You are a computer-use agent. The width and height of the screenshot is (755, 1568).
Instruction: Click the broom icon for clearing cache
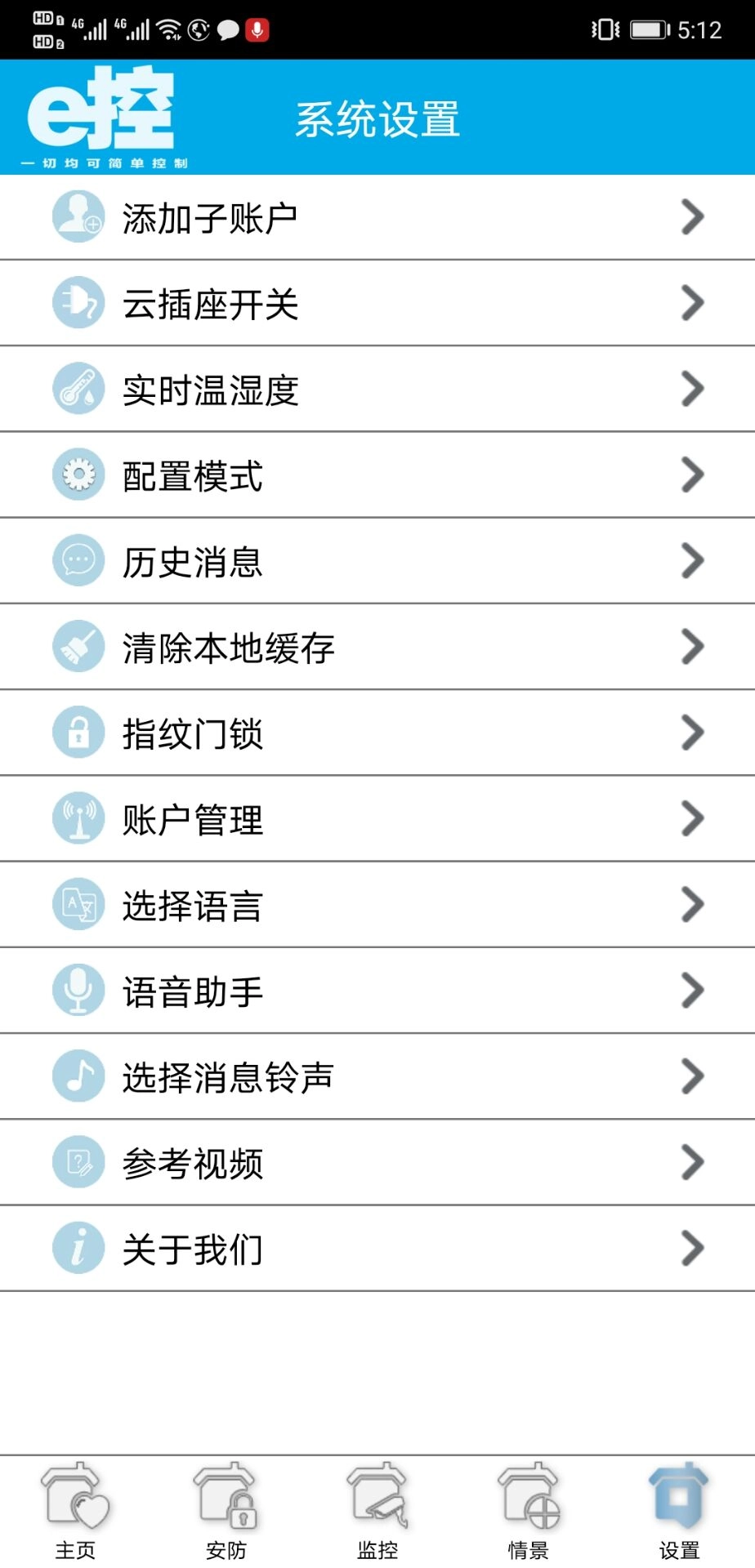click(78, 646)
